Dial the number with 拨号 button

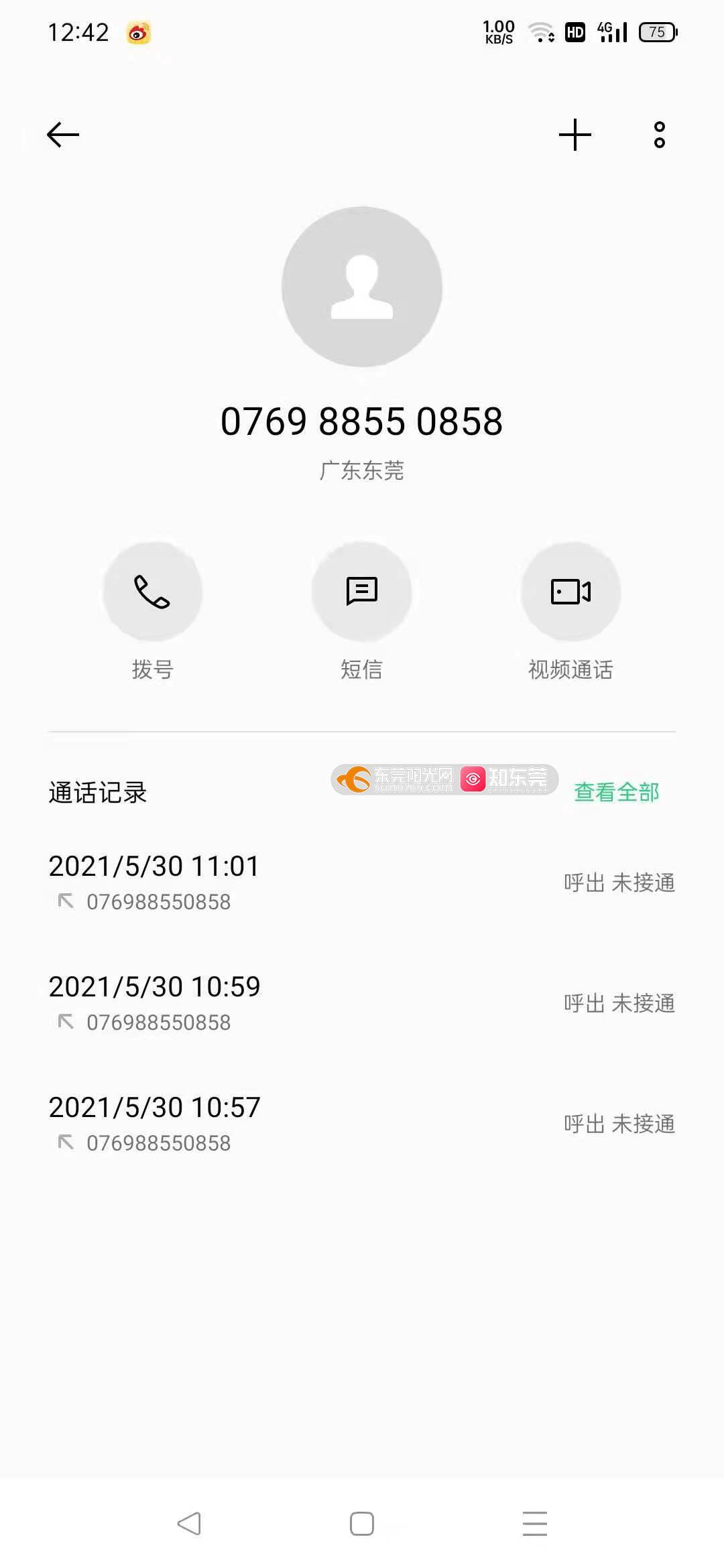click(x=153, y=592)
